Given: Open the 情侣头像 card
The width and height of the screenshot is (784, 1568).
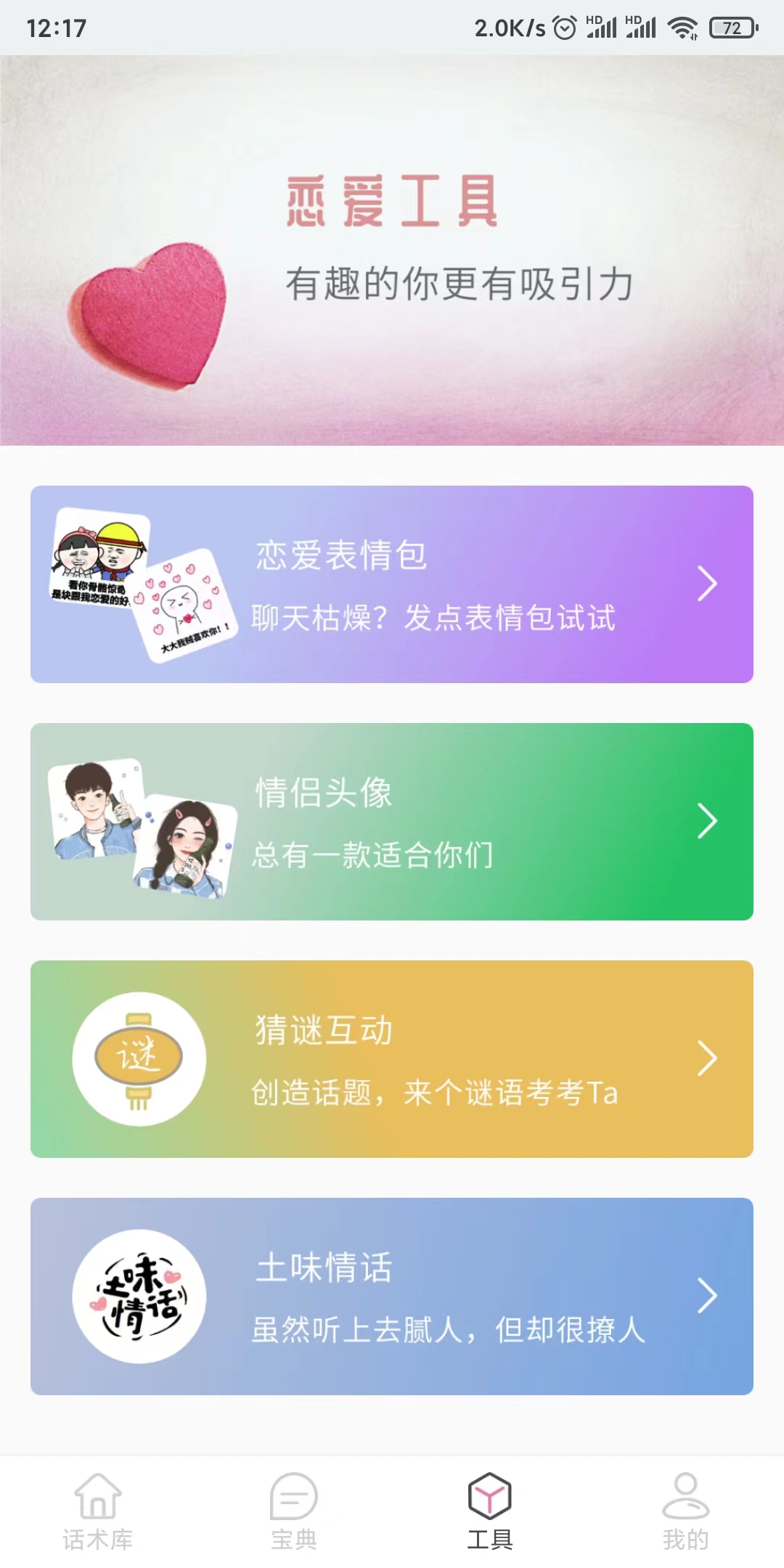Looking at the screenshot, I should [392, 822].
